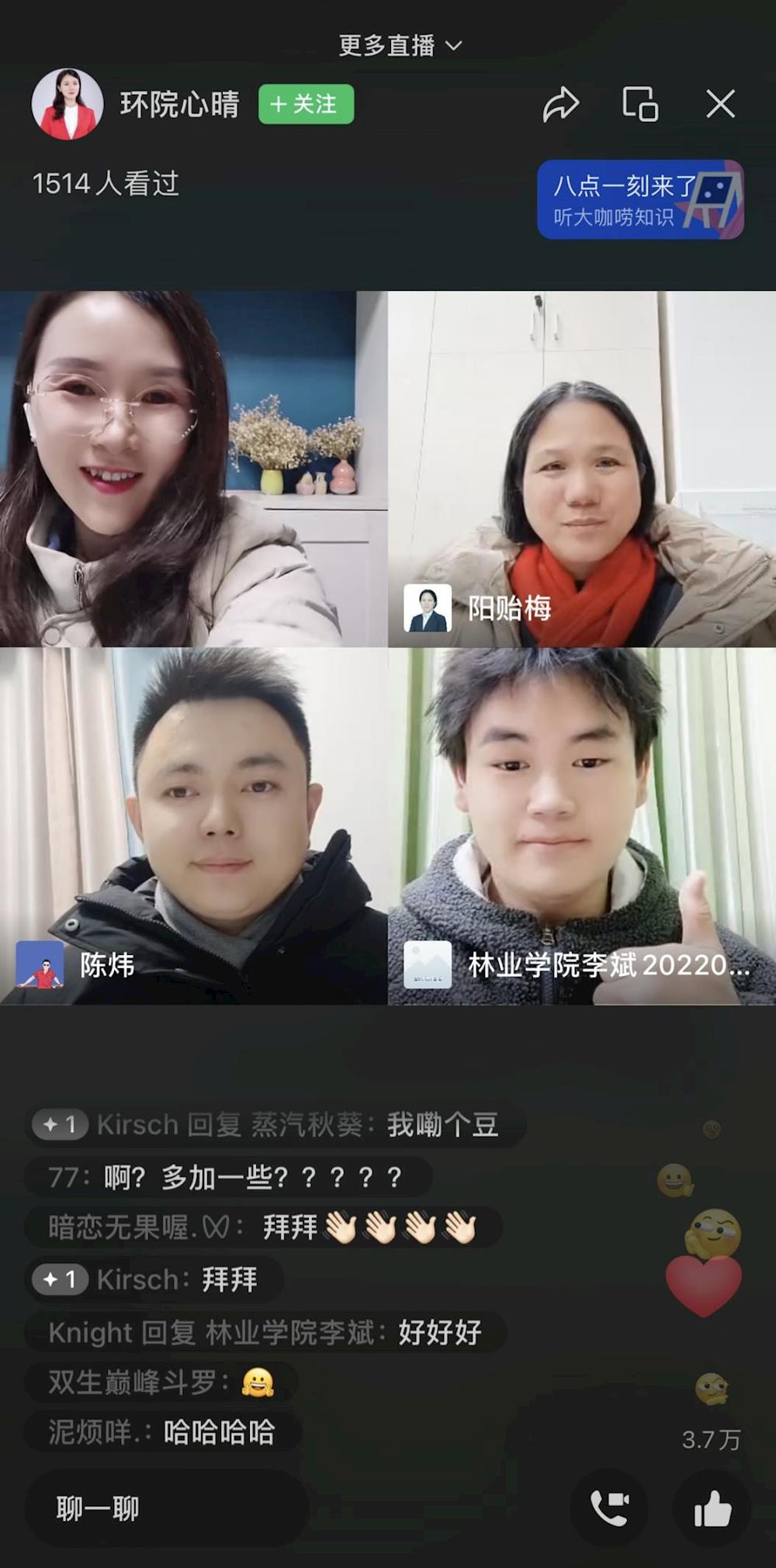Open 阳贻梅's video tile
Screen dimensions: 776x1568
pos(582,469)
